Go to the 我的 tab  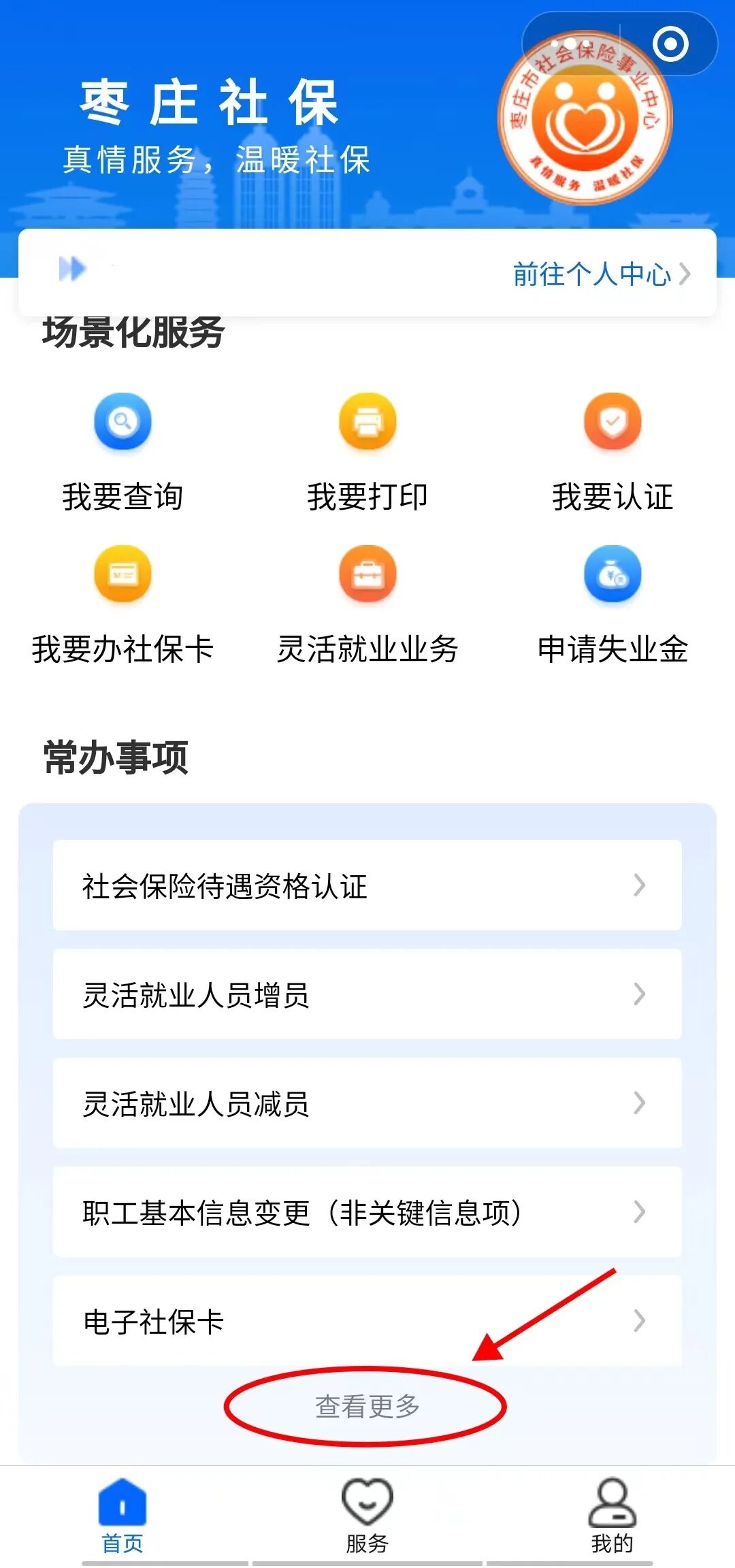(612, 1515)
